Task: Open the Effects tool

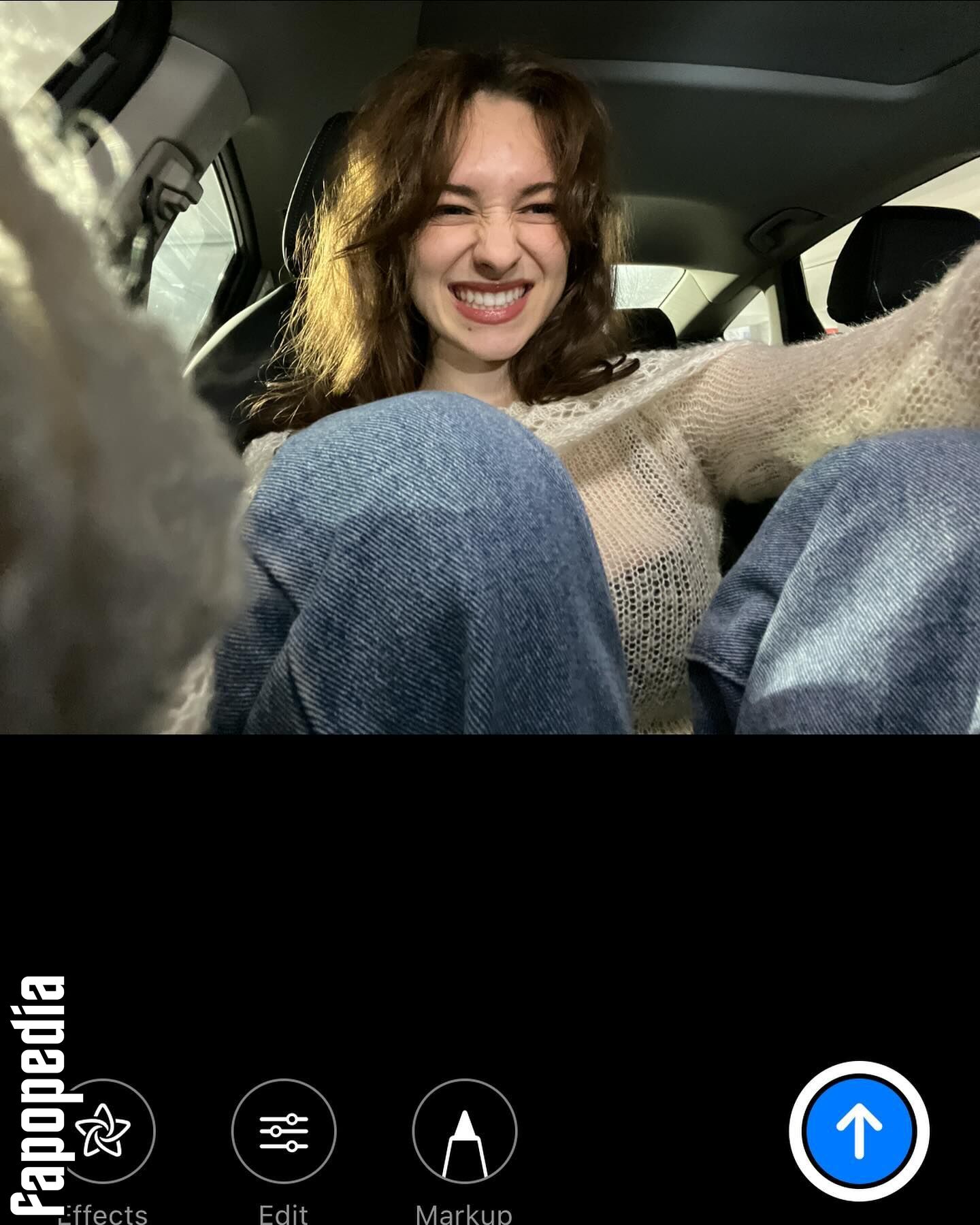Action: pos(103,1131)
